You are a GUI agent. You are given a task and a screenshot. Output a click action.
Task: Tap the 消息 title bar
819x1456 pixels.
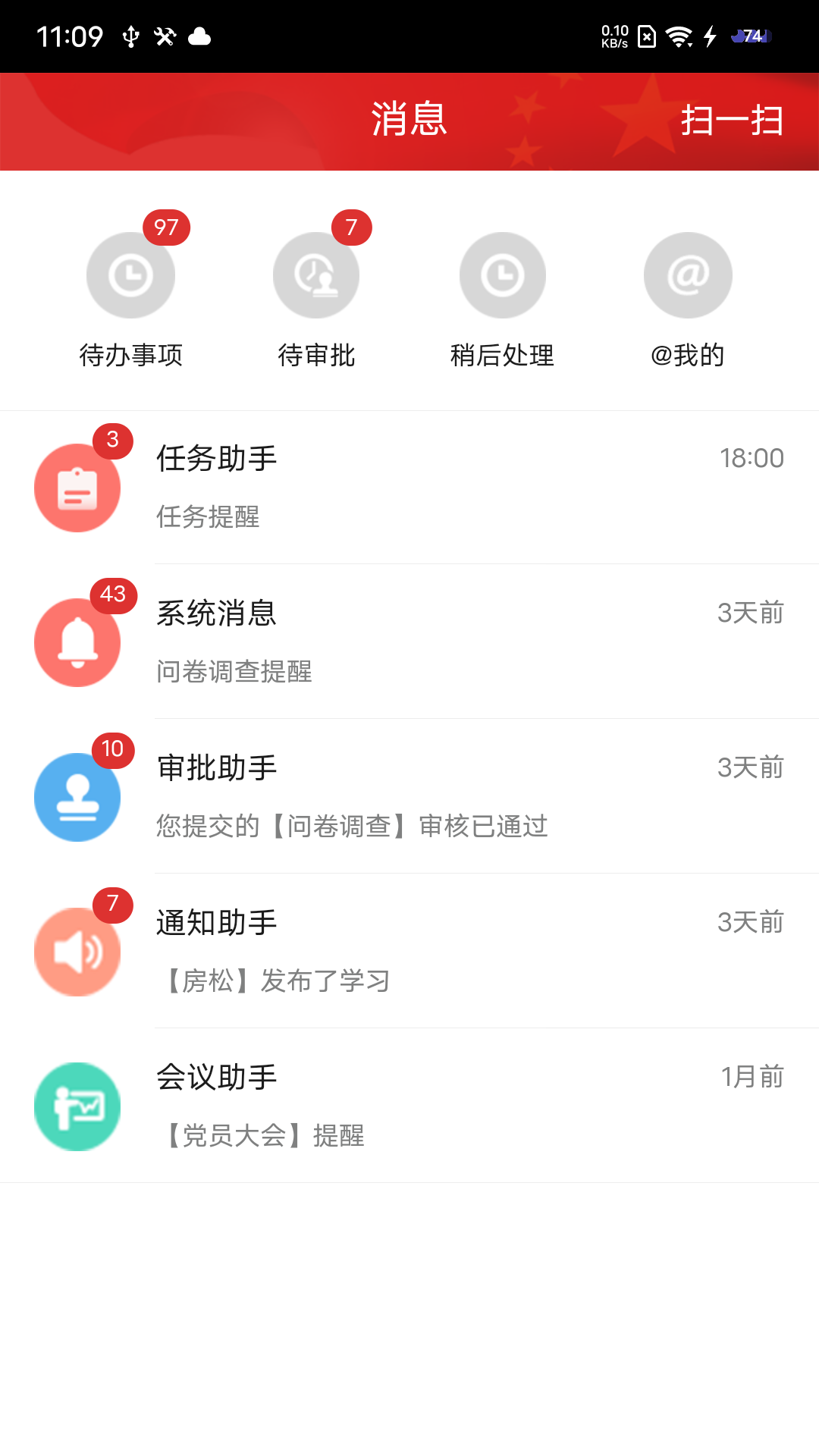click(409, 120)
